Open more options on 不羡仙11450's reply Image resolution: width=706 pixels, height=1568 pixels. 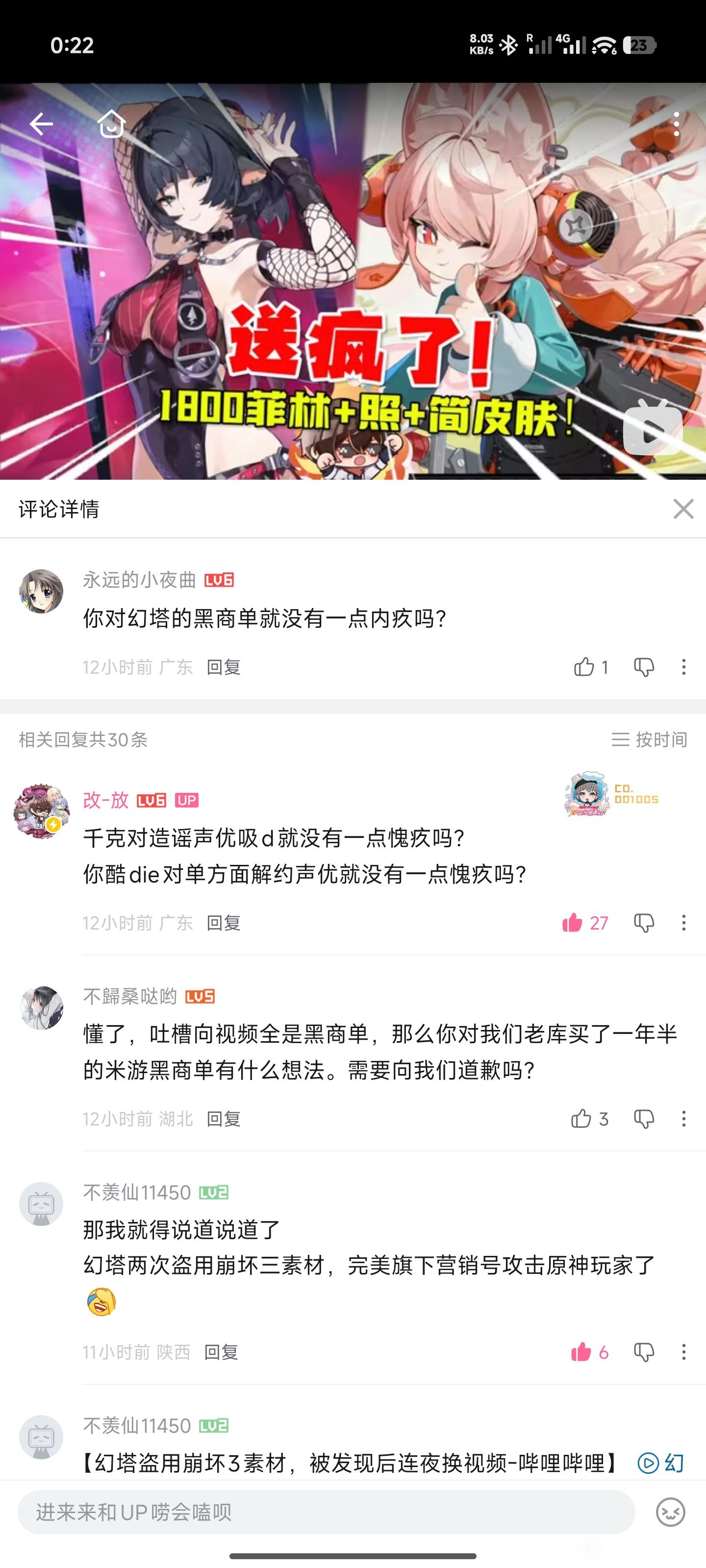[x=683, y=1352]
